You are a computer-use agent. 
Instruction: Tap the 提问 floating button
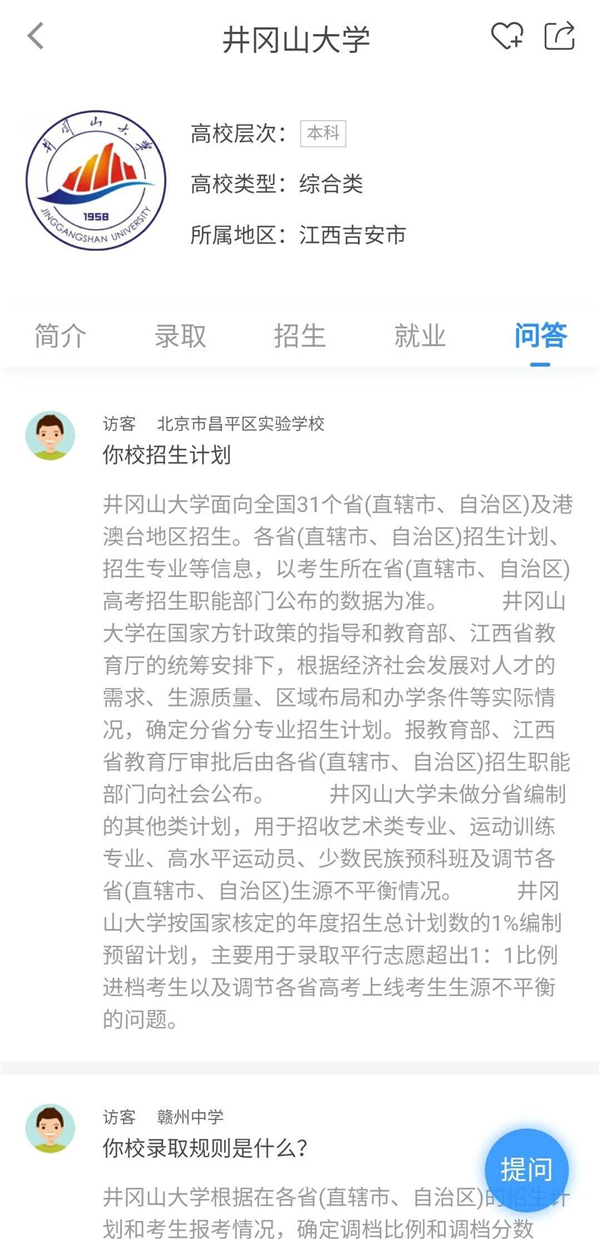pyautogui.click(x=526, y=1170)
